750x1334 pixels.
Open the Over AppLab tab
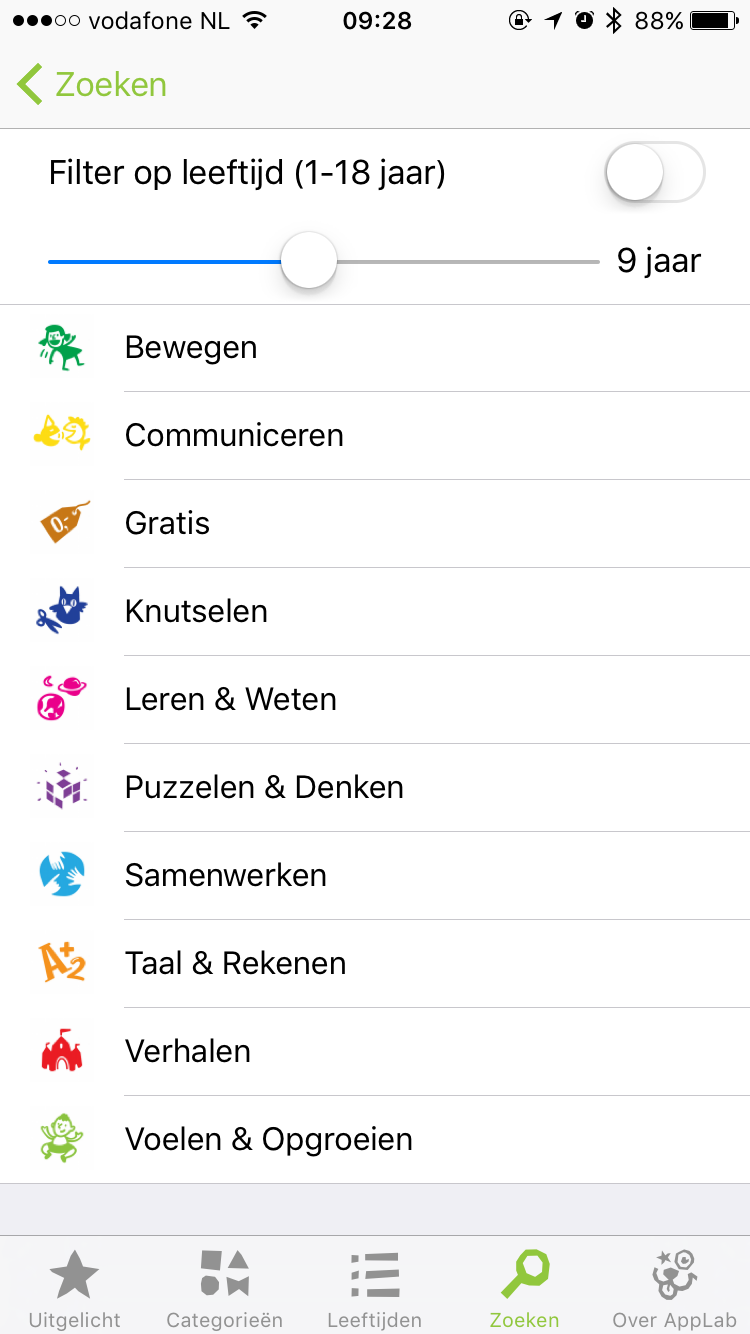pos(675,1288)
